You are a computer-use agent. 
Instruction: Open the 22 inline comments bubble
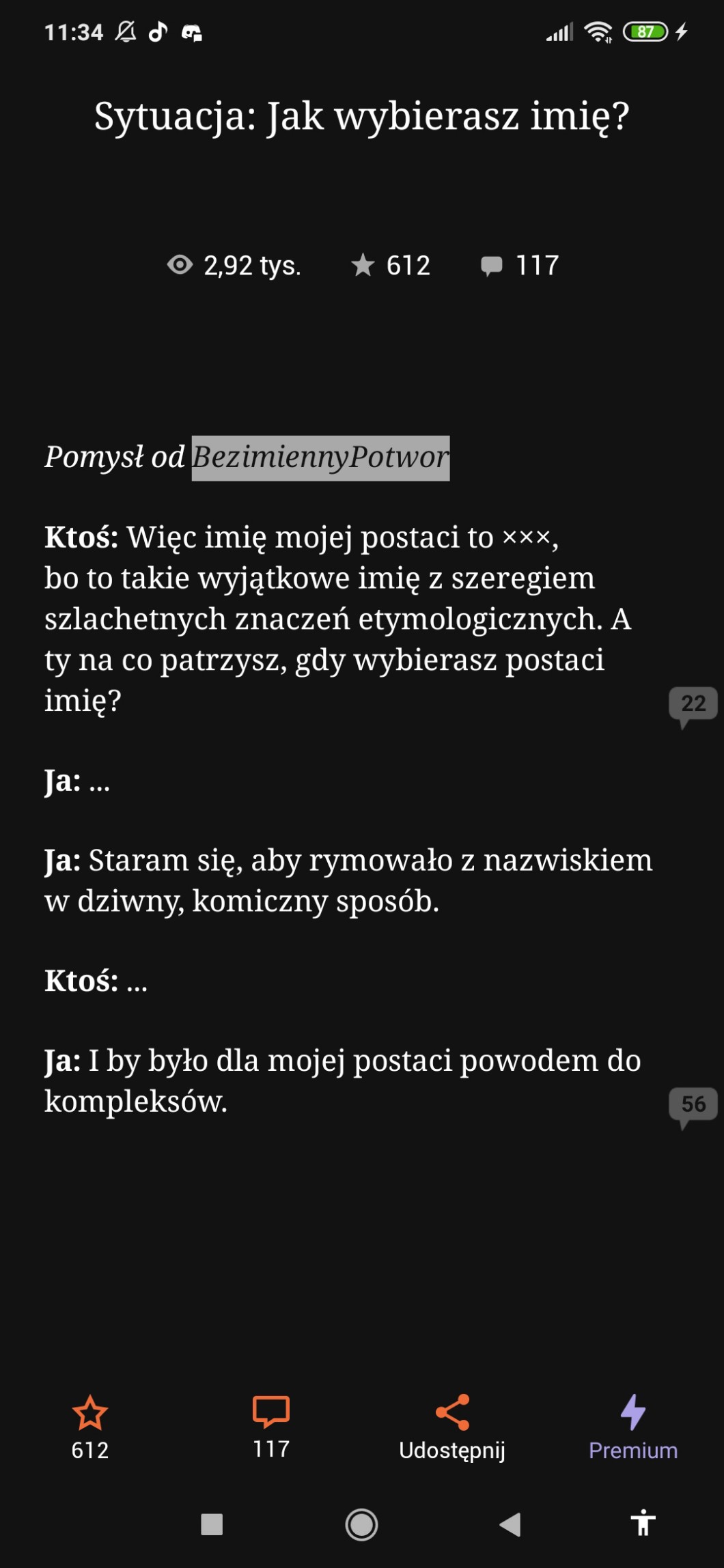pos(693,703)
